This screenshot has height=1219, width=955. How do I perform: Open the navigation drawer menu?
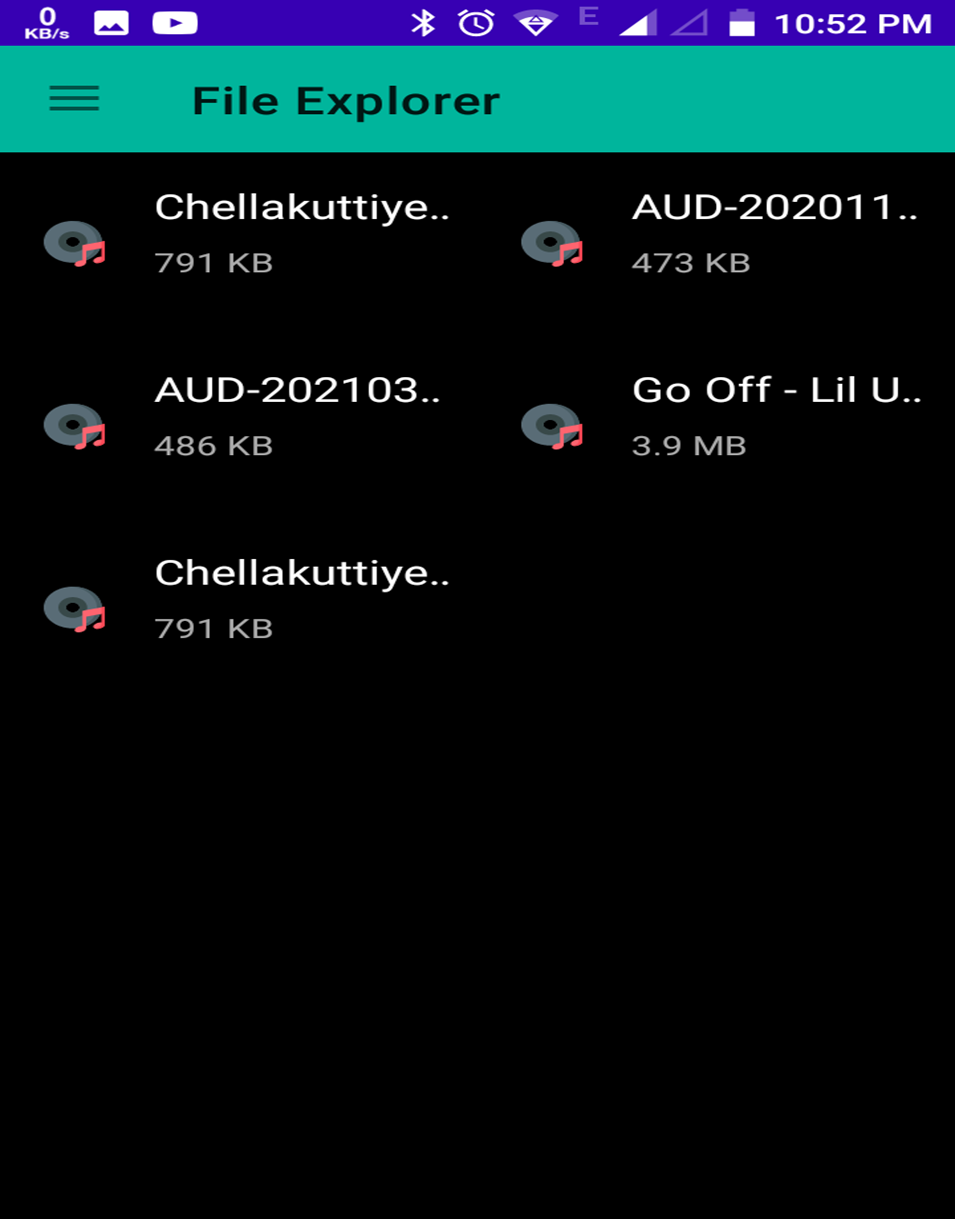(72, 99)
